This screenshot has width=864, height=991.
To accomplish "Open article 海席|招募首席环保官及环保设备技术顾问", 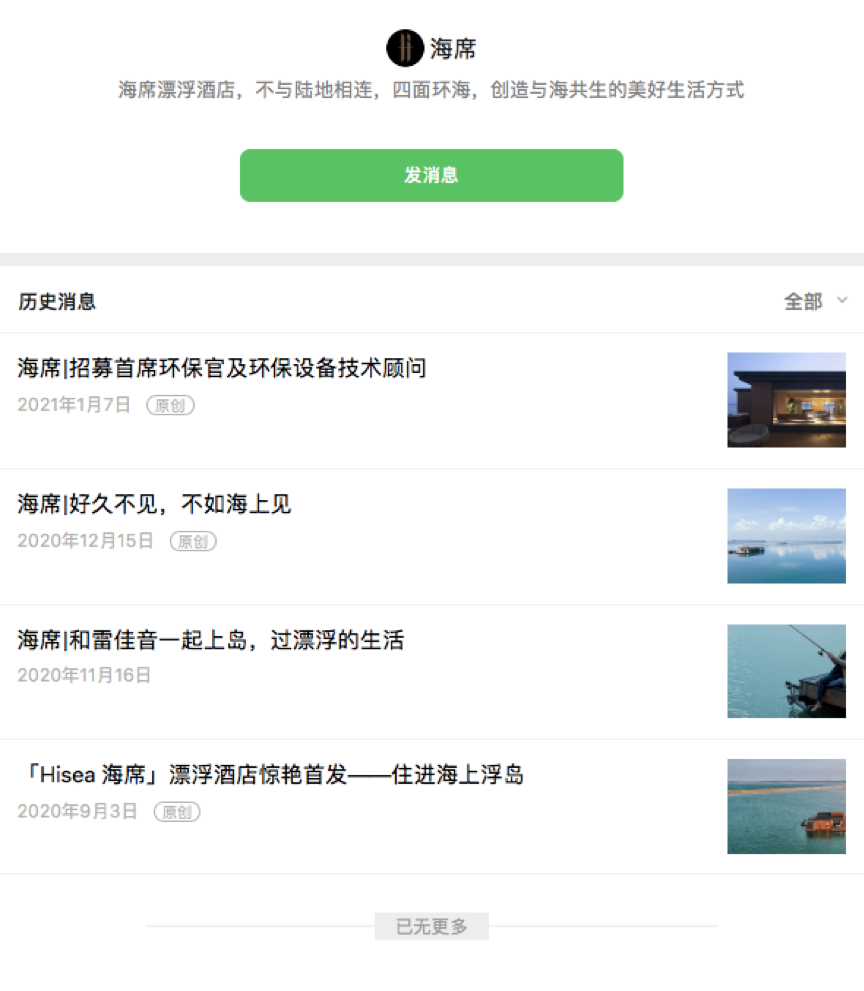I will coord(222,369).
